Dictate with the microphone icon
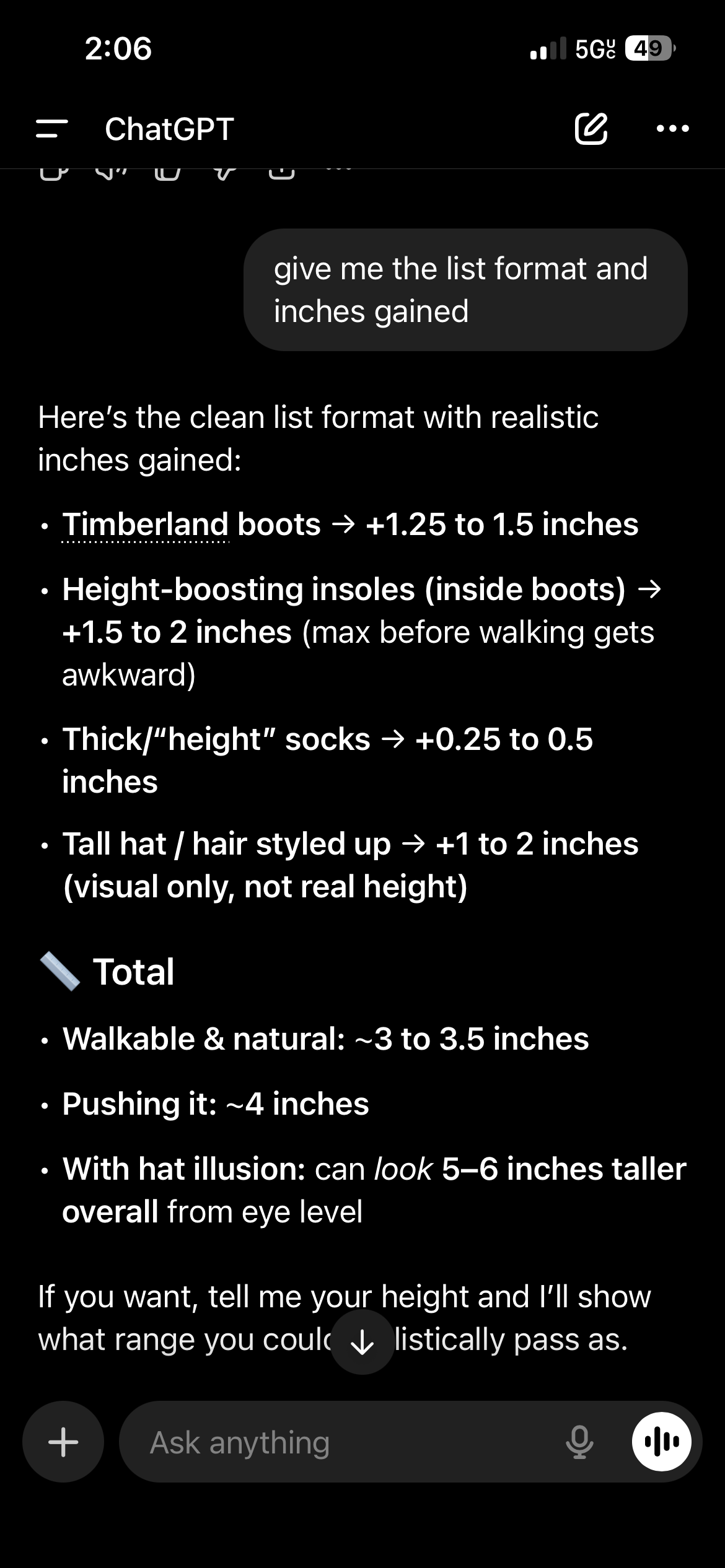The image size is (725, 1568). click(579, 1442)
